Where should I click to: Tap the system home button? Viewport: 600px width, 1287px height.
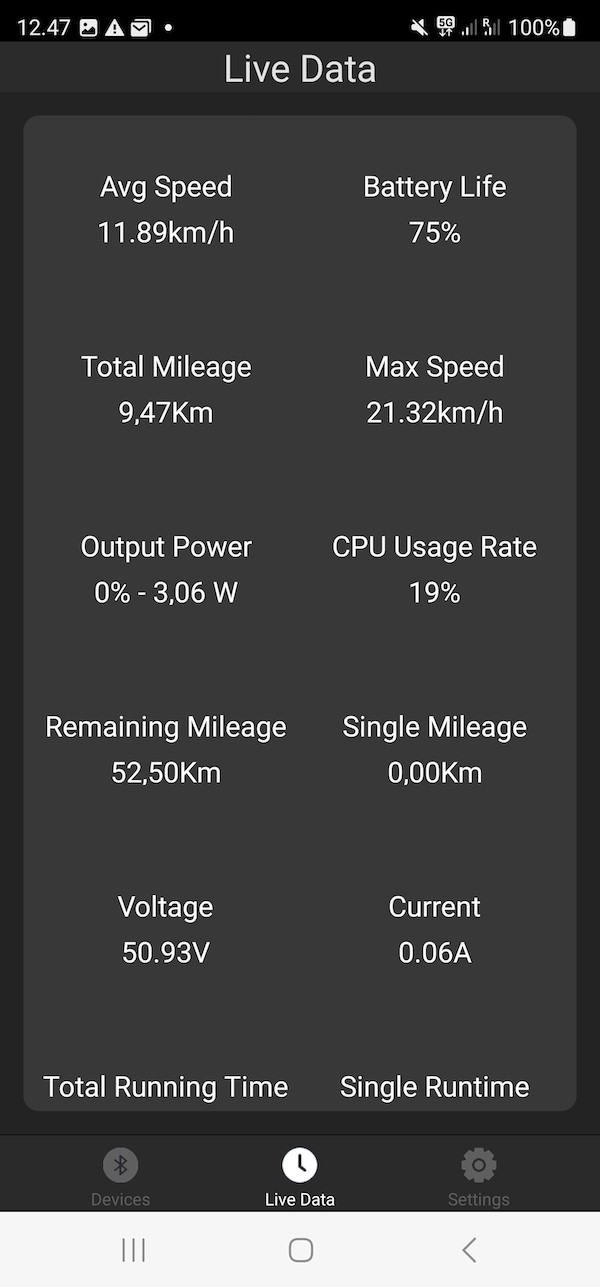click(300, 1249)
